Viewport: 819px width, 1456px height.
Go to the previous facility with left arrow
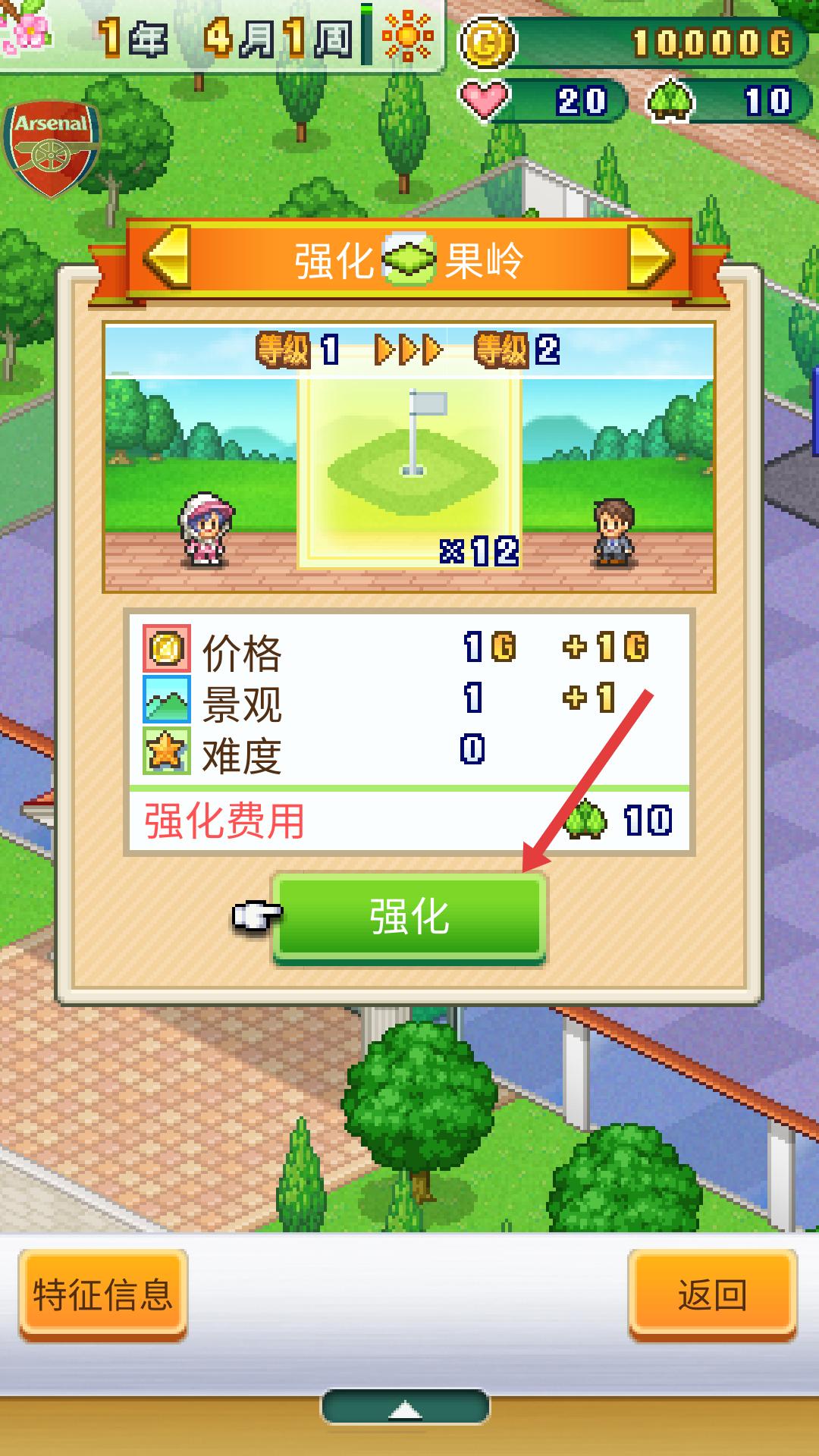(x=167, y=259)
